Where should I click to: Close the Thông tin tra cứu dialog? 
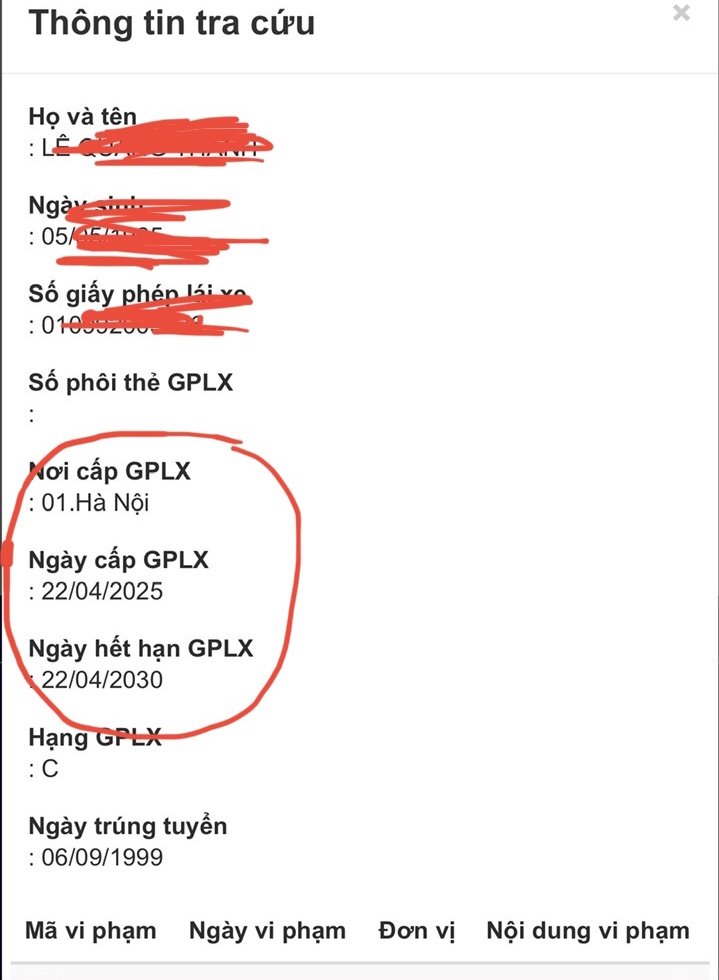pyautogui.click(x=681, y=13)
